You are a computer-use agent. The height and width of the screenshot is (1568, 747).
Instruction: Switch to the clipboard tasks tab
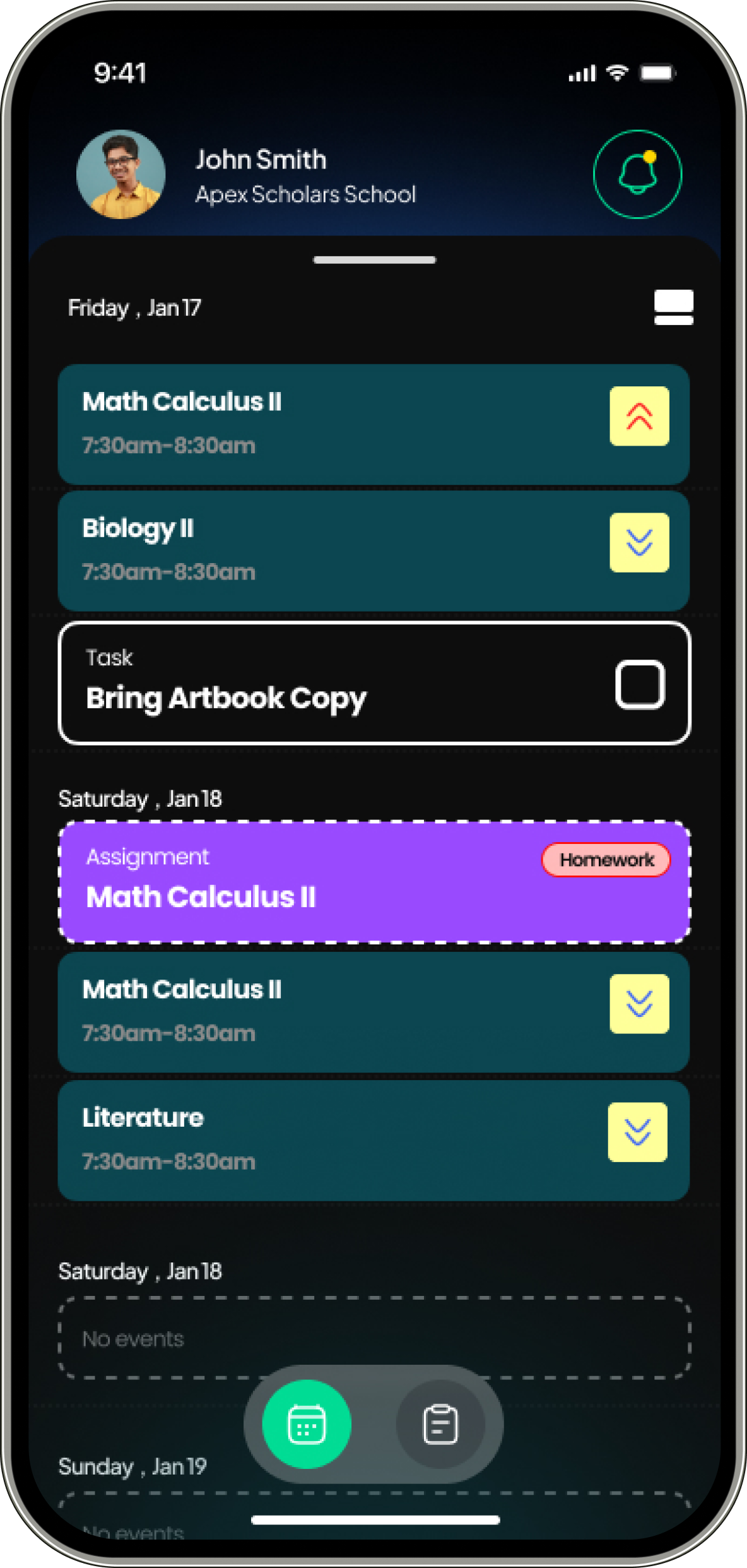[440, 1424]
